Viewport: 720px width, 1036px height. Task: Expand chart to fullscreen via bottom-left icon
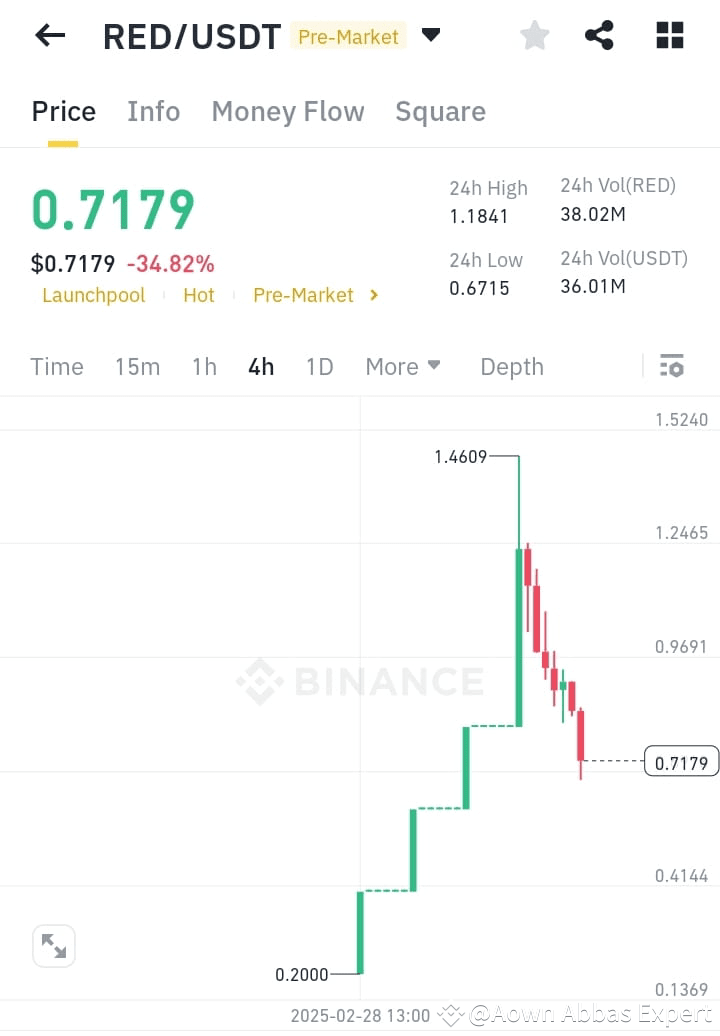(53, 945)
